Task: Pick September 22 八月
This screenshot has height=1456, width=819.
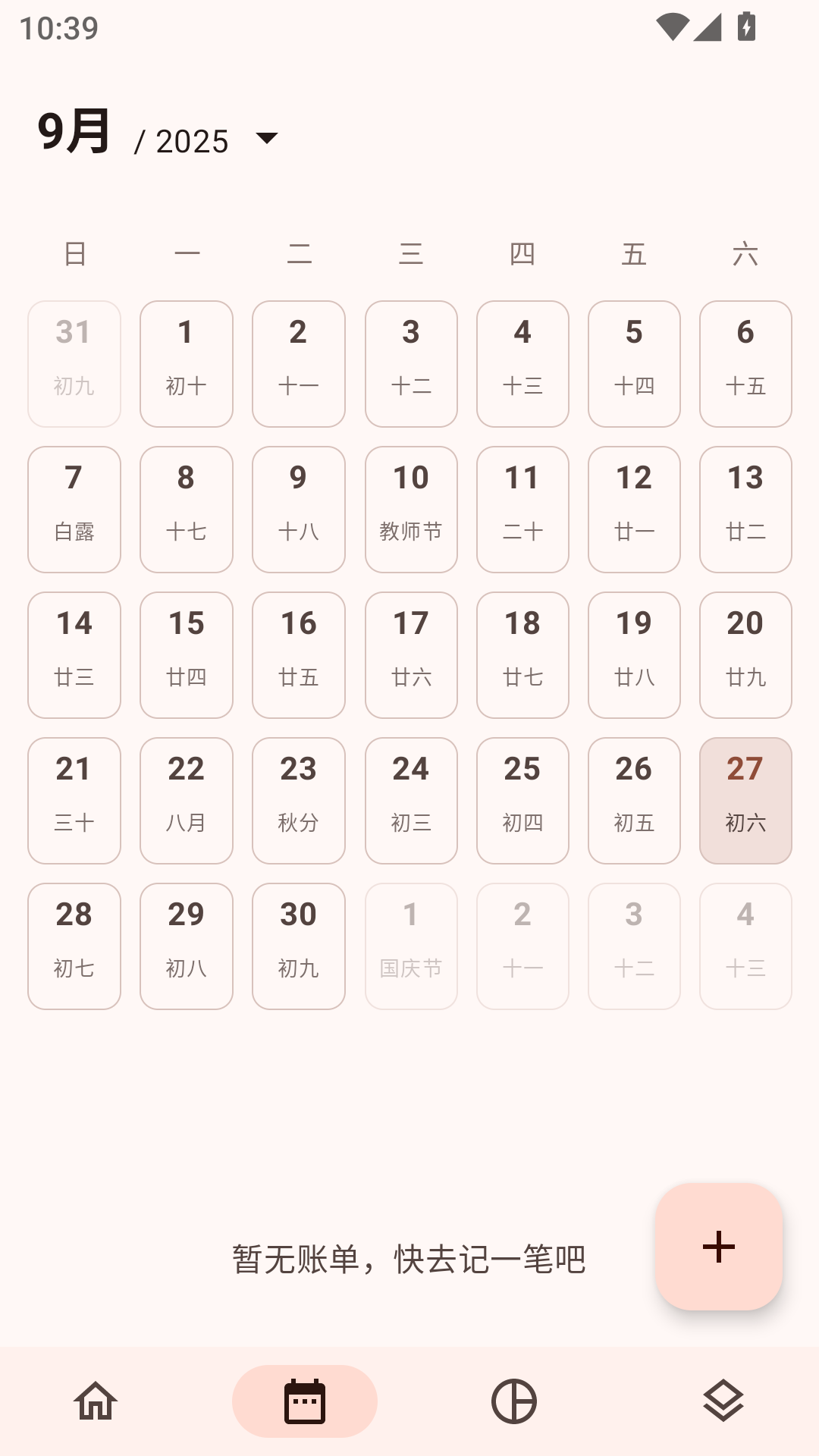Action: (x=187, y=801)
